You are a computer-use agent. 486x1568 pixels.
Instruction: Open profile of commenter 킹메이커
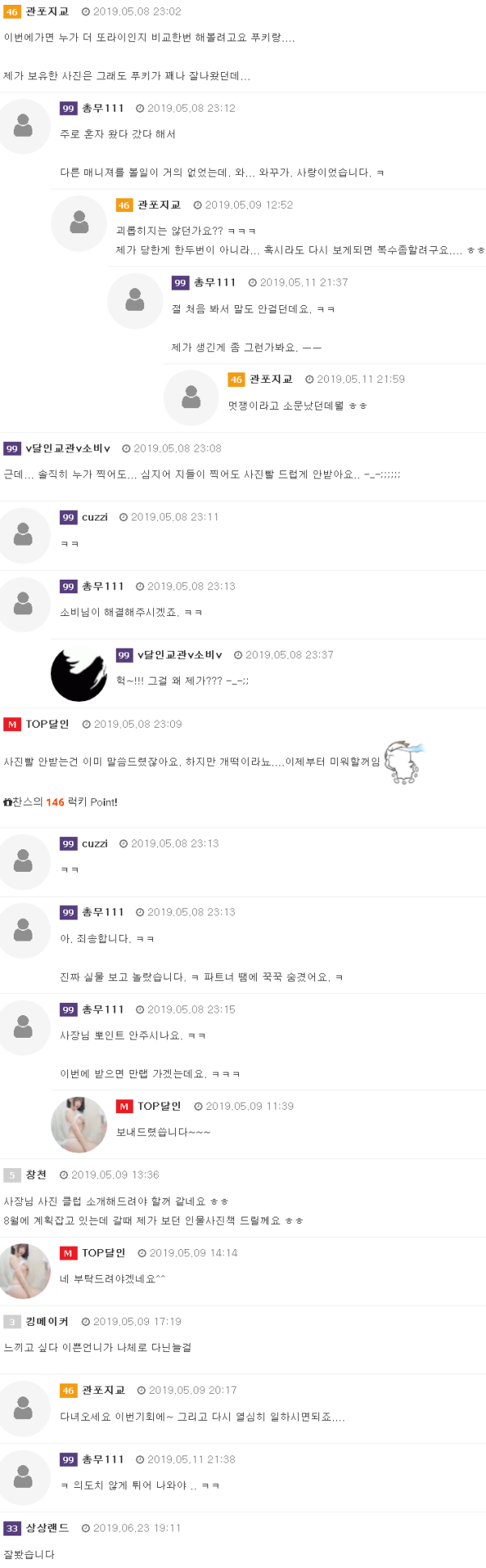(47, 1321)
